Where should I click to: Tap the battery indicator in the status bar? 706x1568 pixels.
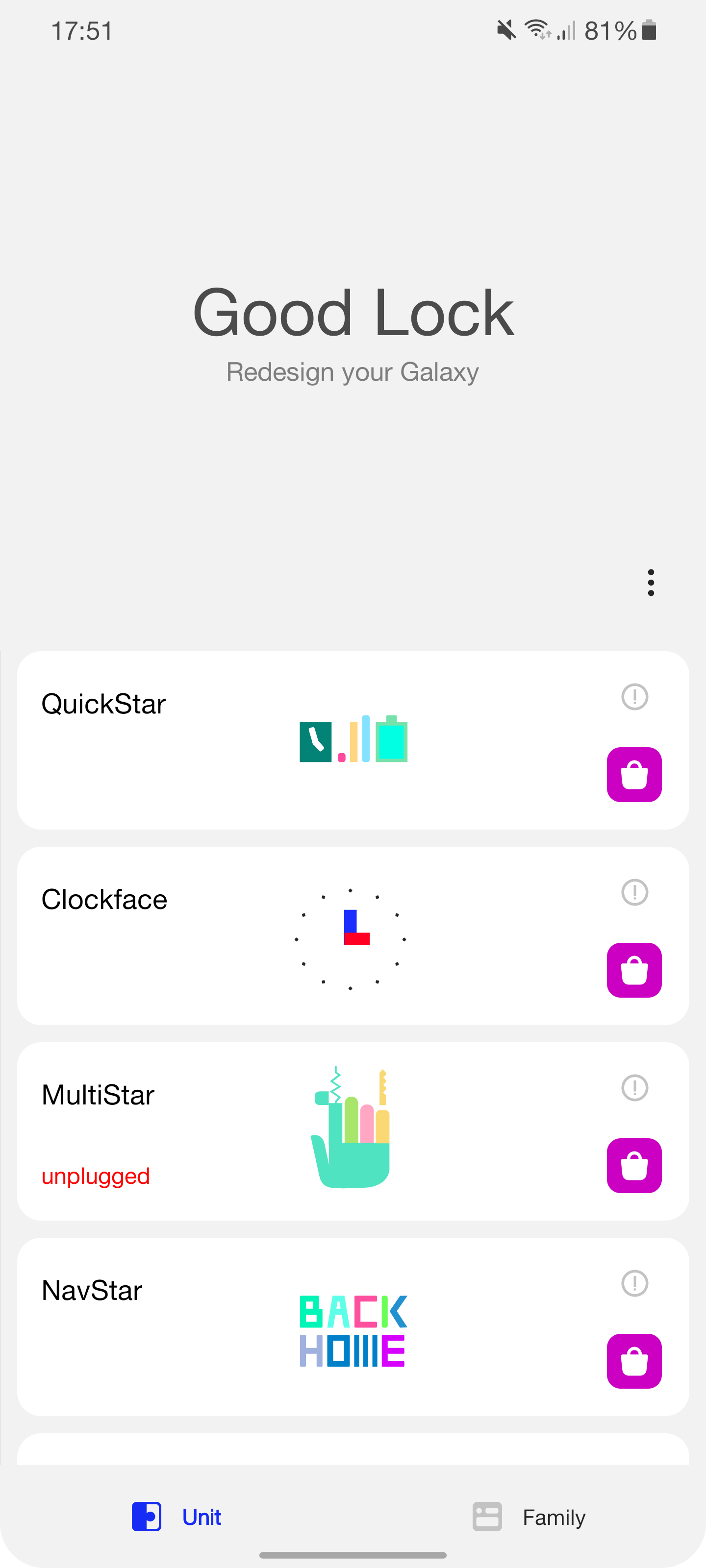tap(649, 30)
